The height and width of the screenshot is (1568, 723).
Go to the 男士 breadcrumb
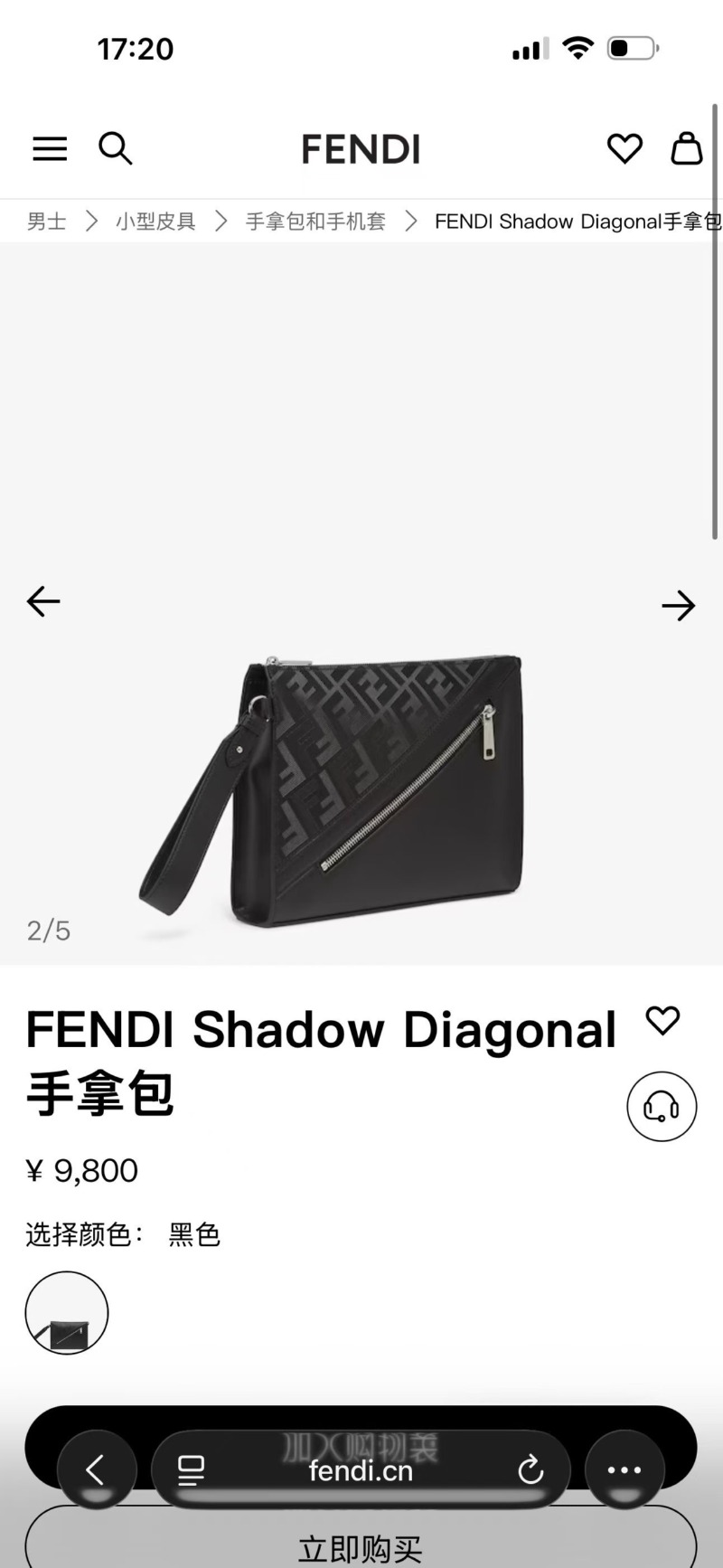point(46,222)
